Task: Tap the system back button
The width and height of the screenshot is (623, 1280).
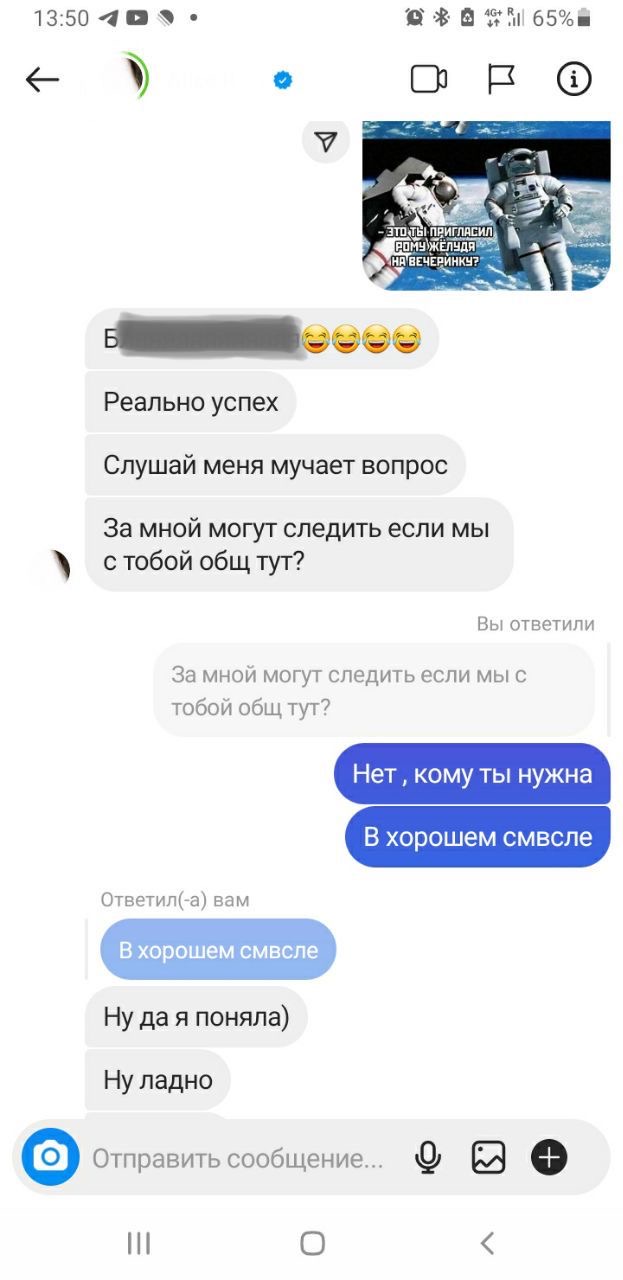Action: coord(487,1243)
